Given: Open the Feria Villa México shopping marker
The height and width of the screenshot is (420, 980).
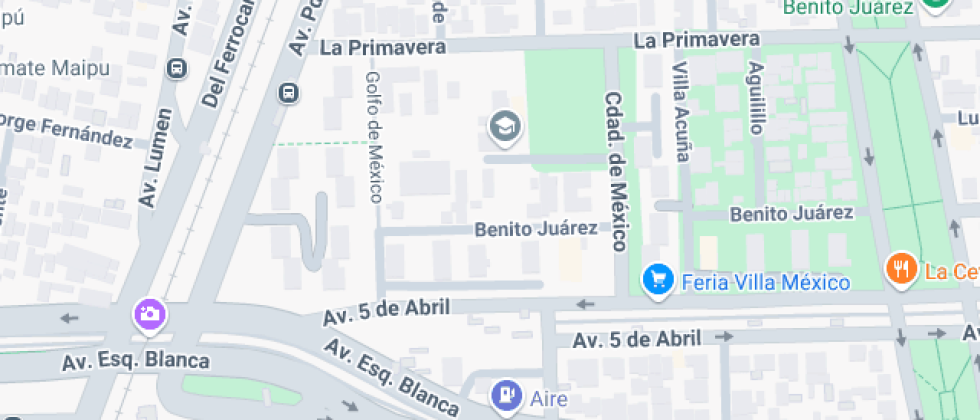Looking at the screenshot, I should click(657, 279).
